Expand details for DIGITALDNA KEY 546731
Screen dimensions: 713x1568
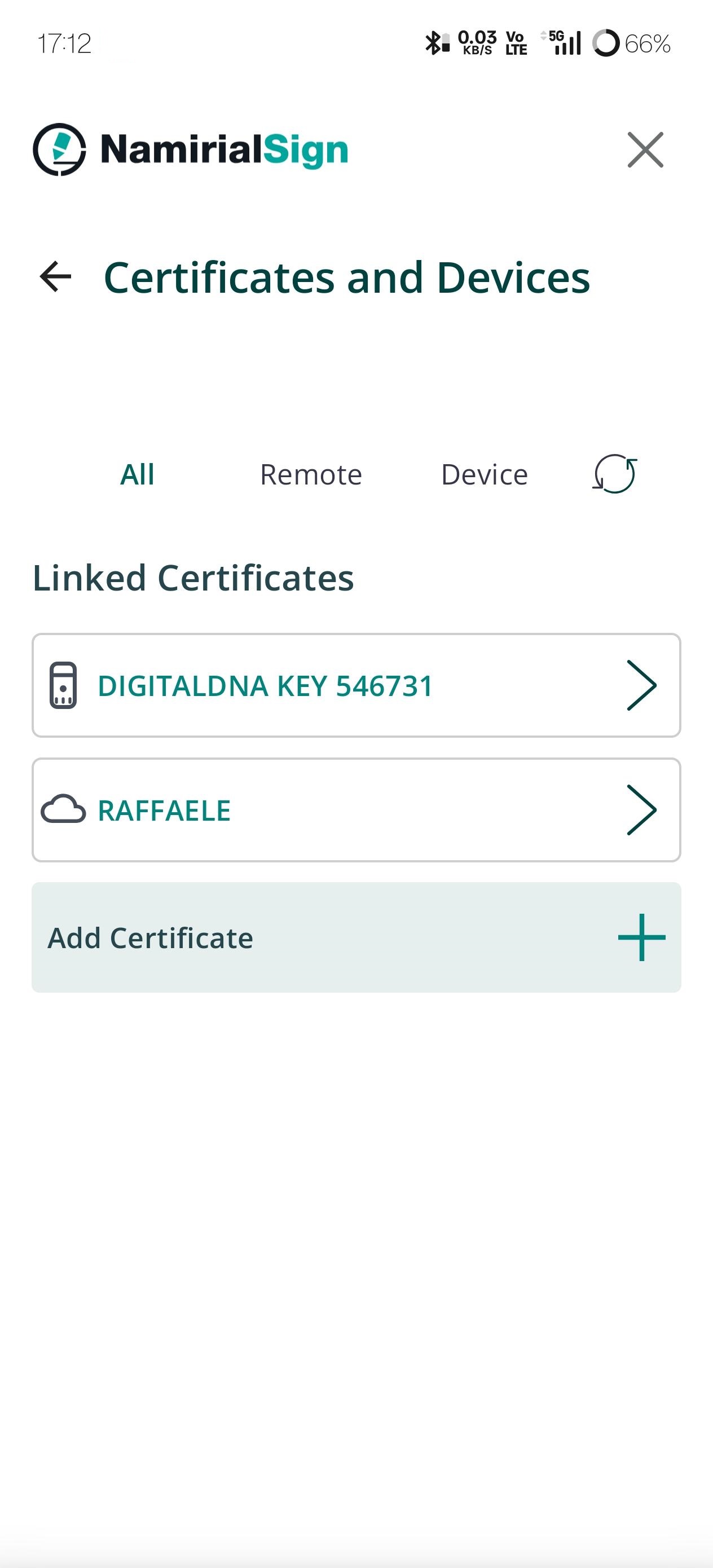click(x=355, y=686)
